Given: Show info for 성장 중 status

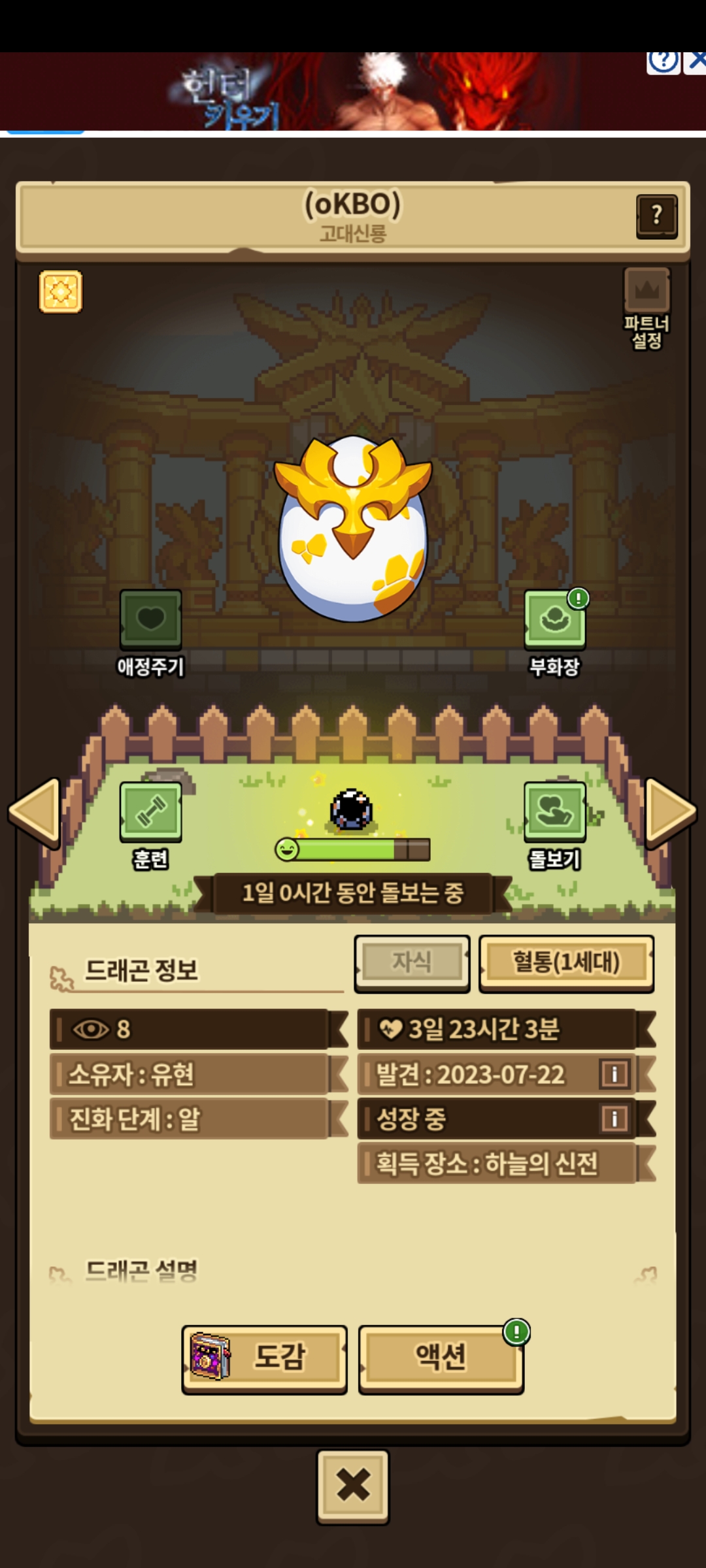Looking at the screenshot, I should [614, 1119].
